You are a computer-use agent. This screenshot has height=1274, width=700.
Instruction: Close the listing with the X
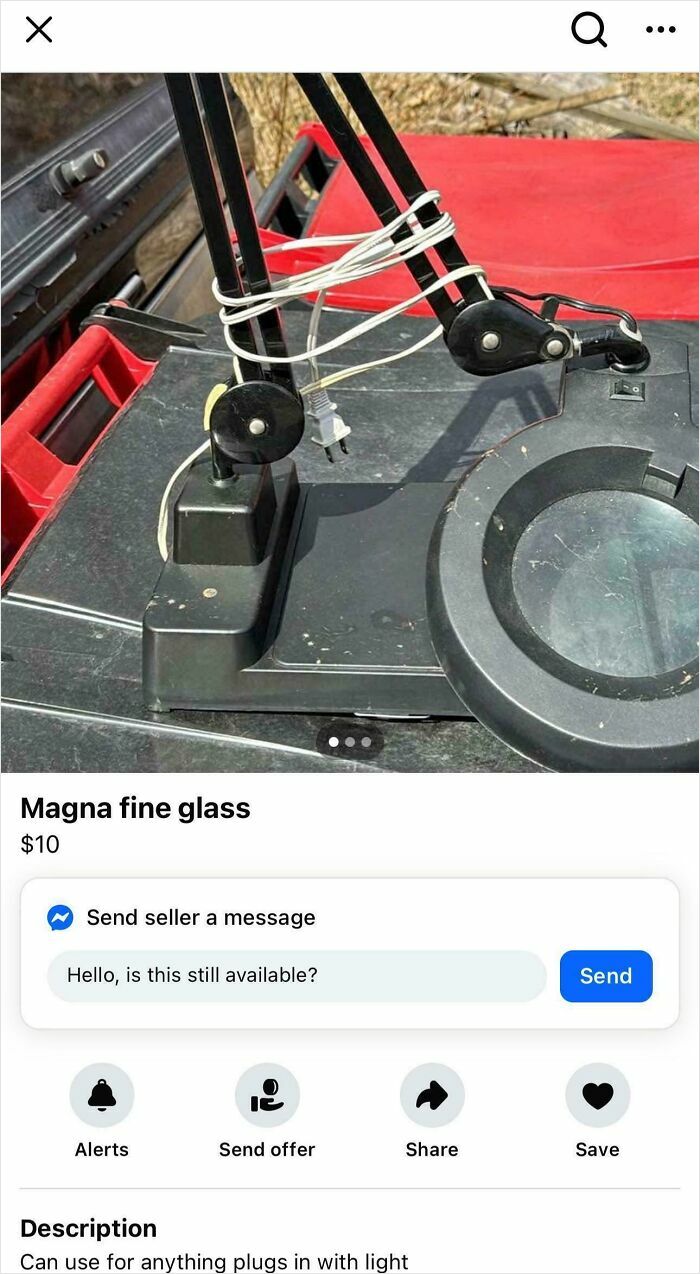click(x=39, y=30)
